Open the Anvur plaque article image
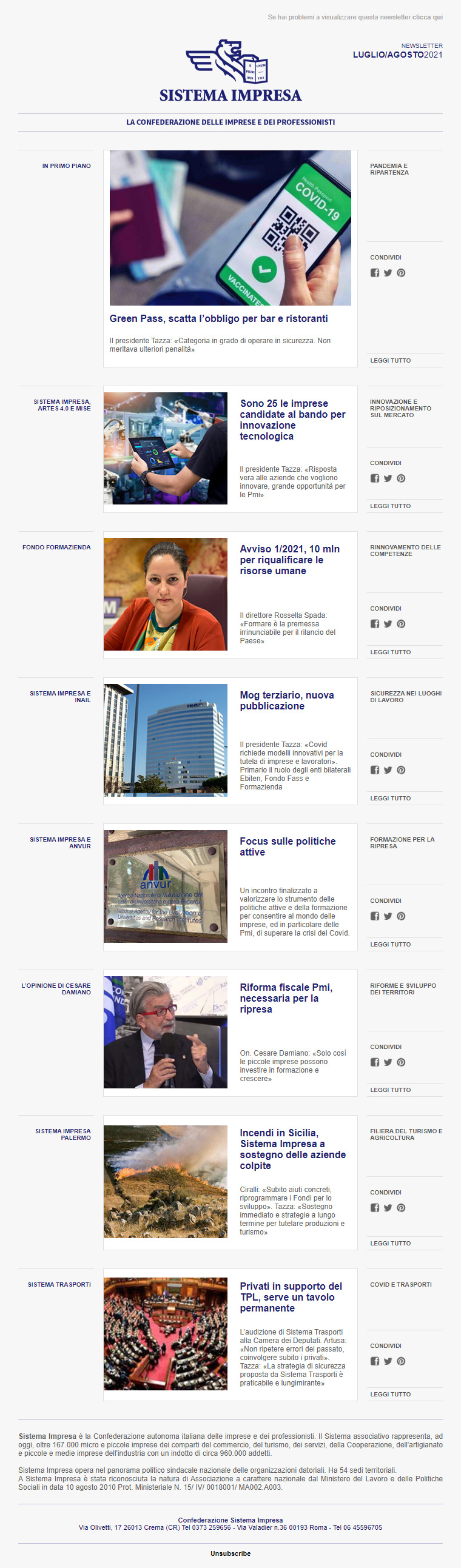 165,886
